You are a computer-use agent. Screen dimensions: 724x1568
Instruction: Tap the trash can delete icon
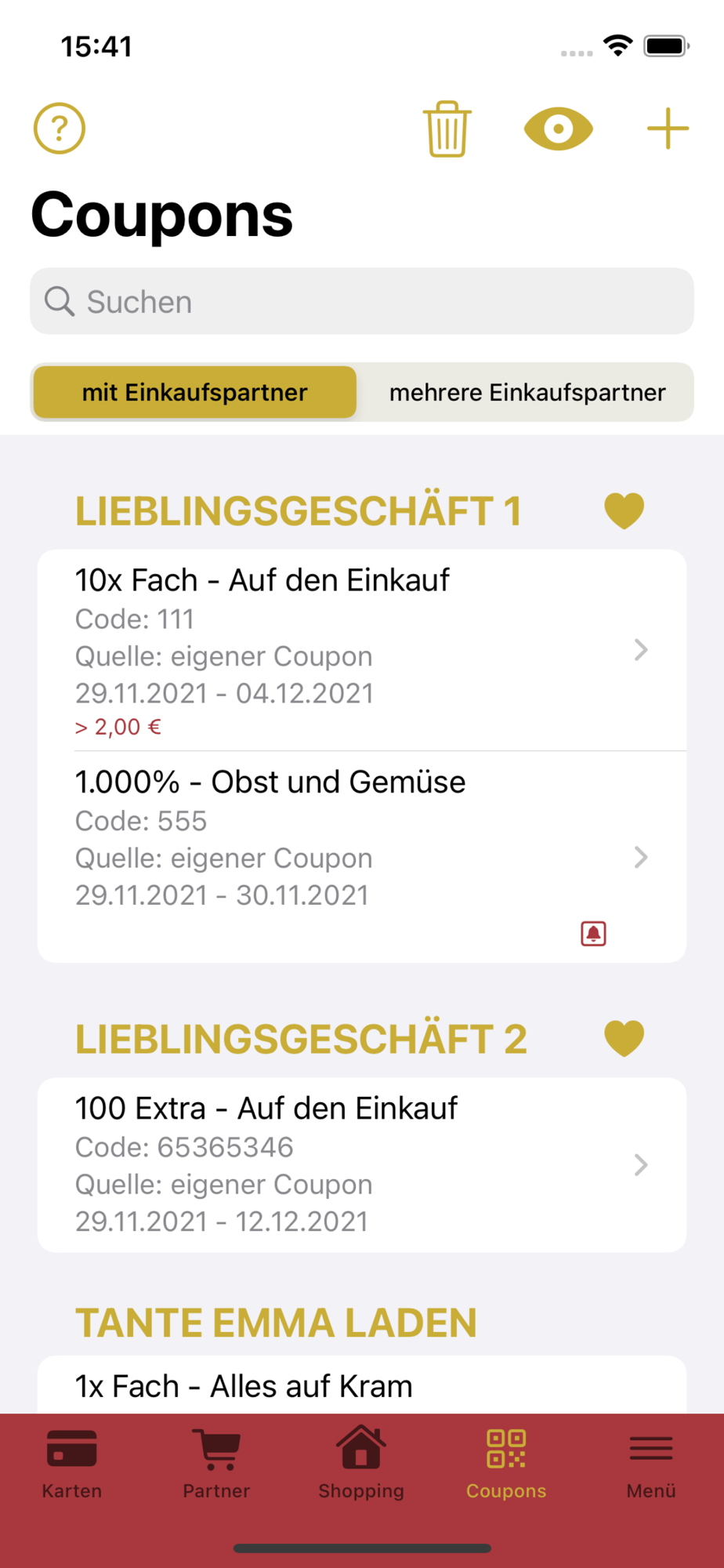(x=447, y=129)
